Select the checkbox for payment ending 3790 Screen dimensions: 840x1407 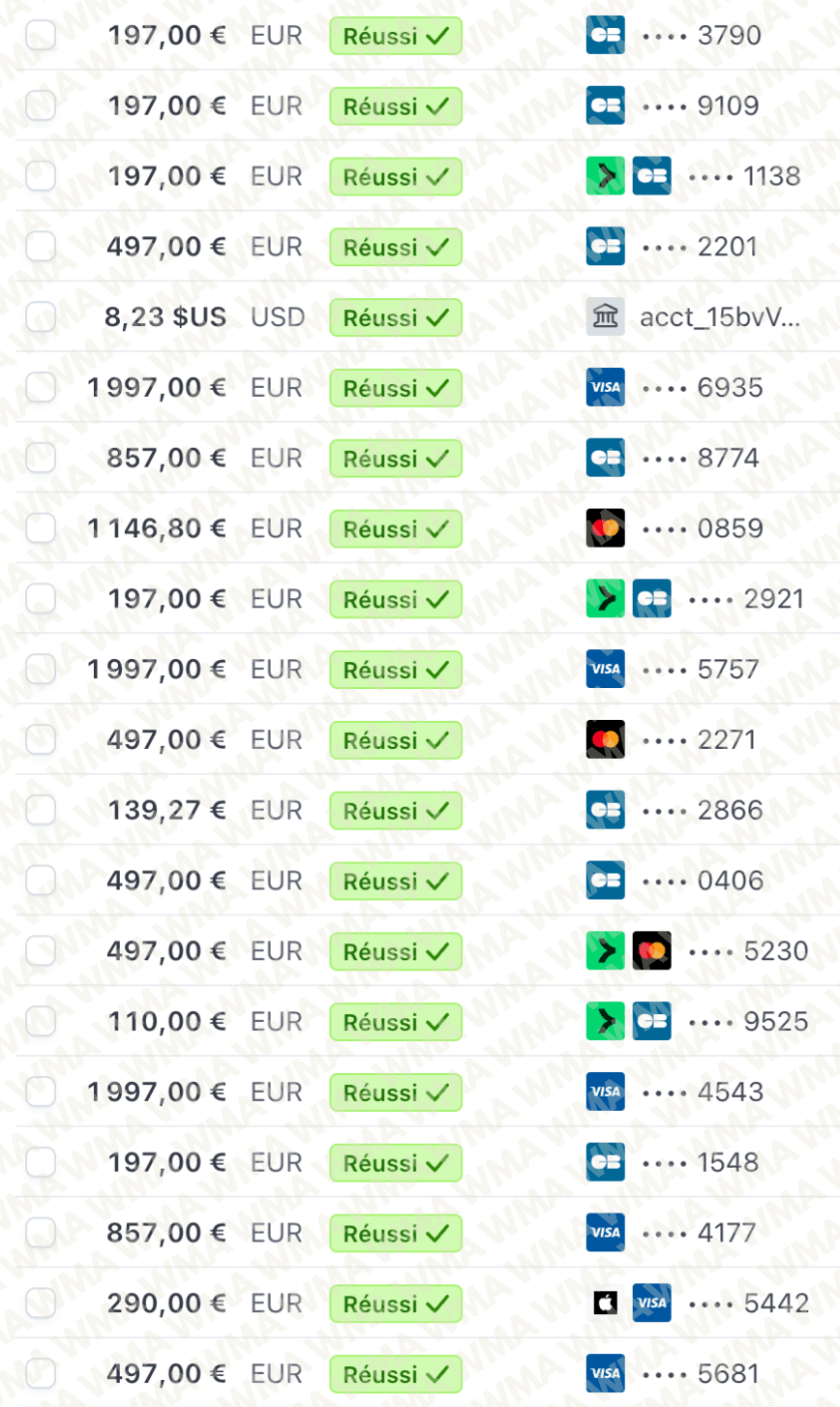point(41,36)
